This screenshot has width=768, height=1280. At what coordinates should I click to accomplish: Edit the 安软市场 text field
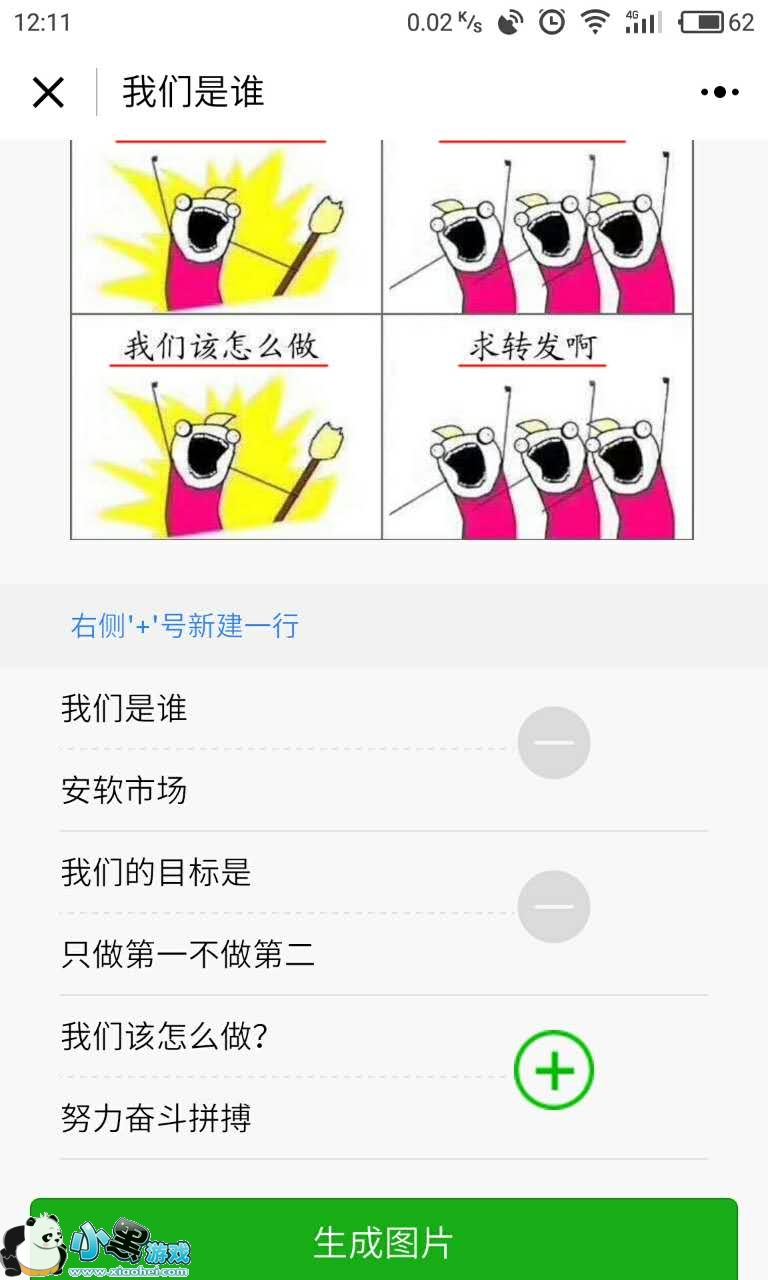pos(280,791)
